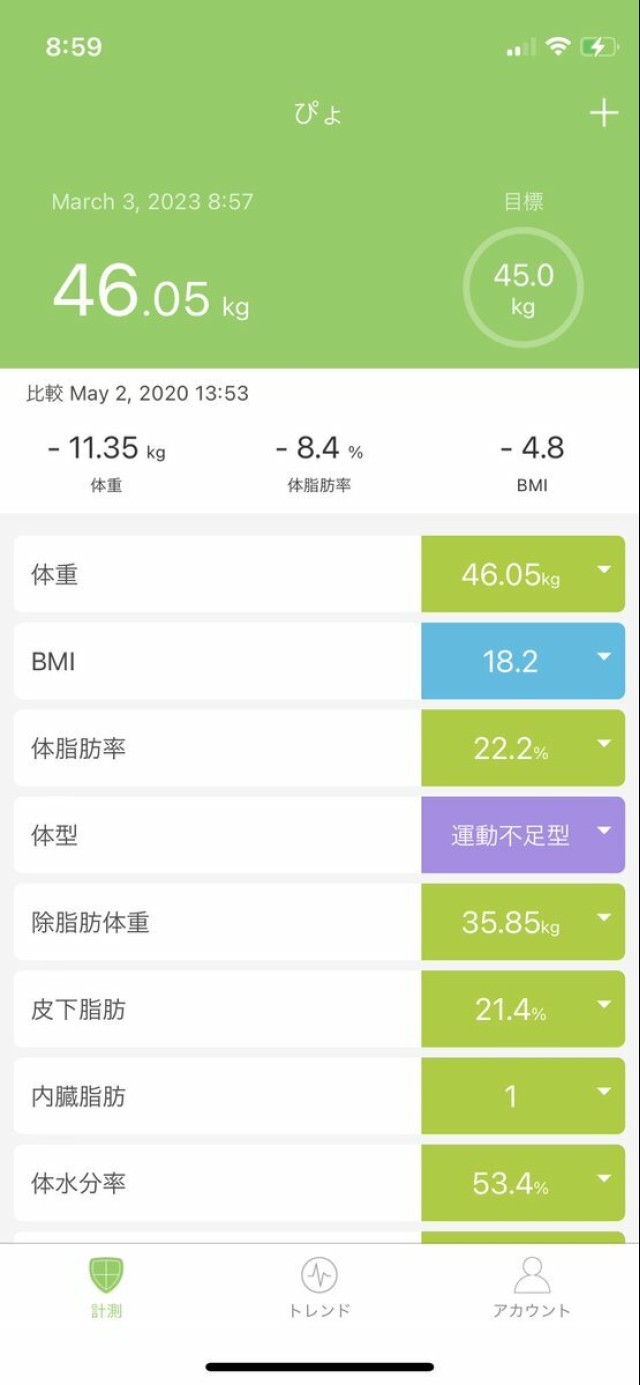Switch to the トレンド tab
The width and height of the screenshot is (640, 1385).
pyautogui.click(x=319, y=1288)
